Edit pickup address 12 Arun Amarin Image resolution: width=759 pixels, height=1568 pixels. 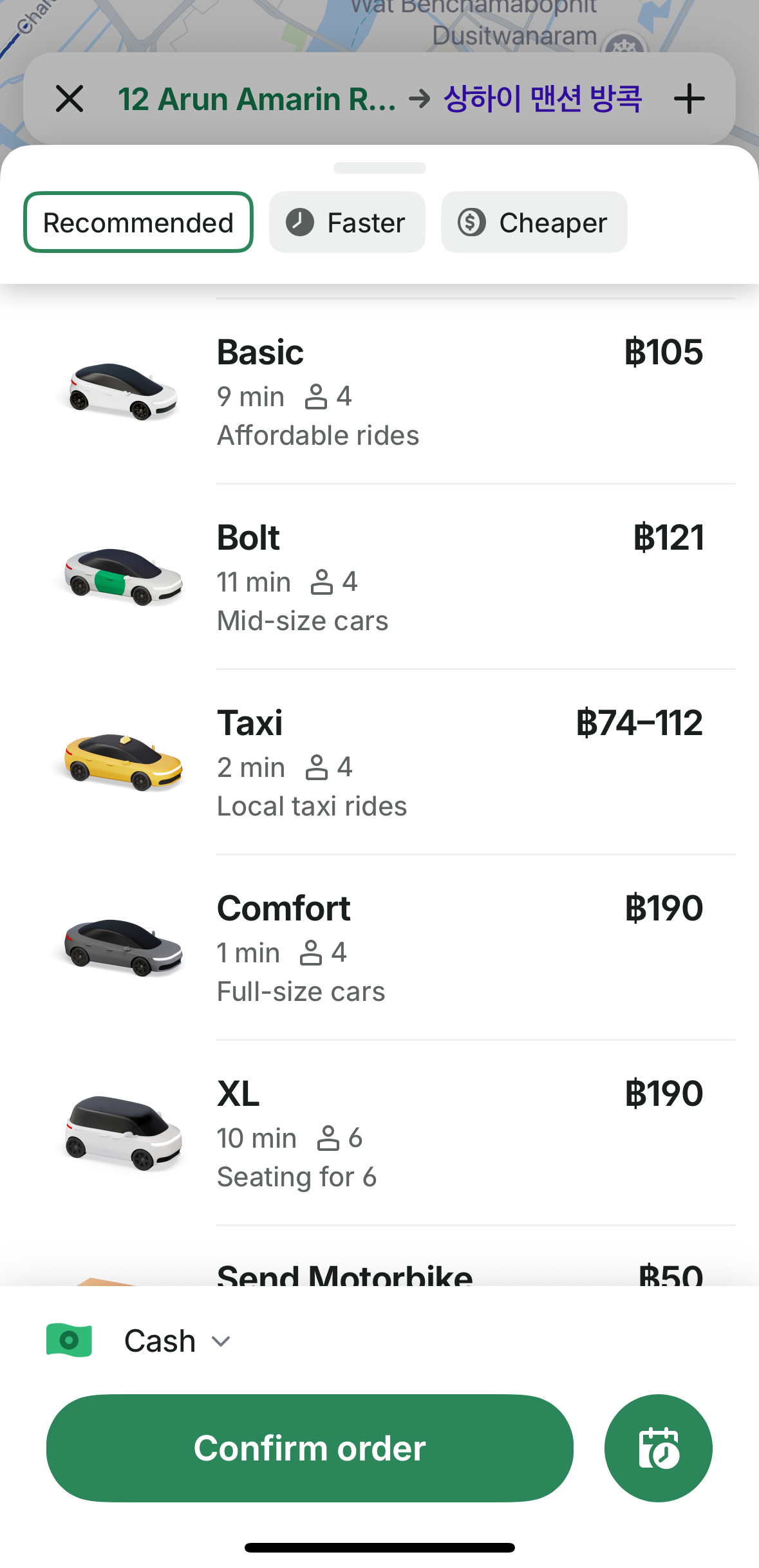point(257,99)
